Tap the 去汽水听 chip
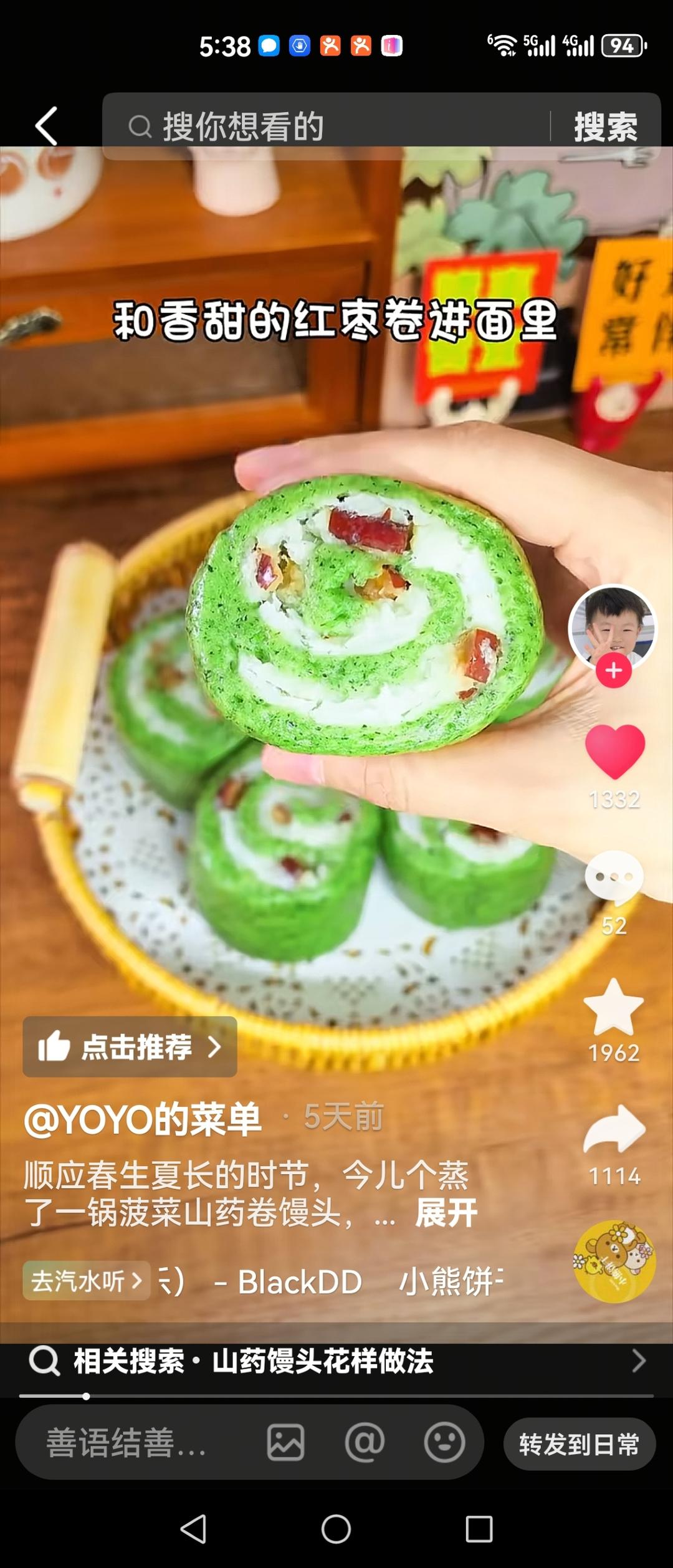 click(x=86, y=1281)
